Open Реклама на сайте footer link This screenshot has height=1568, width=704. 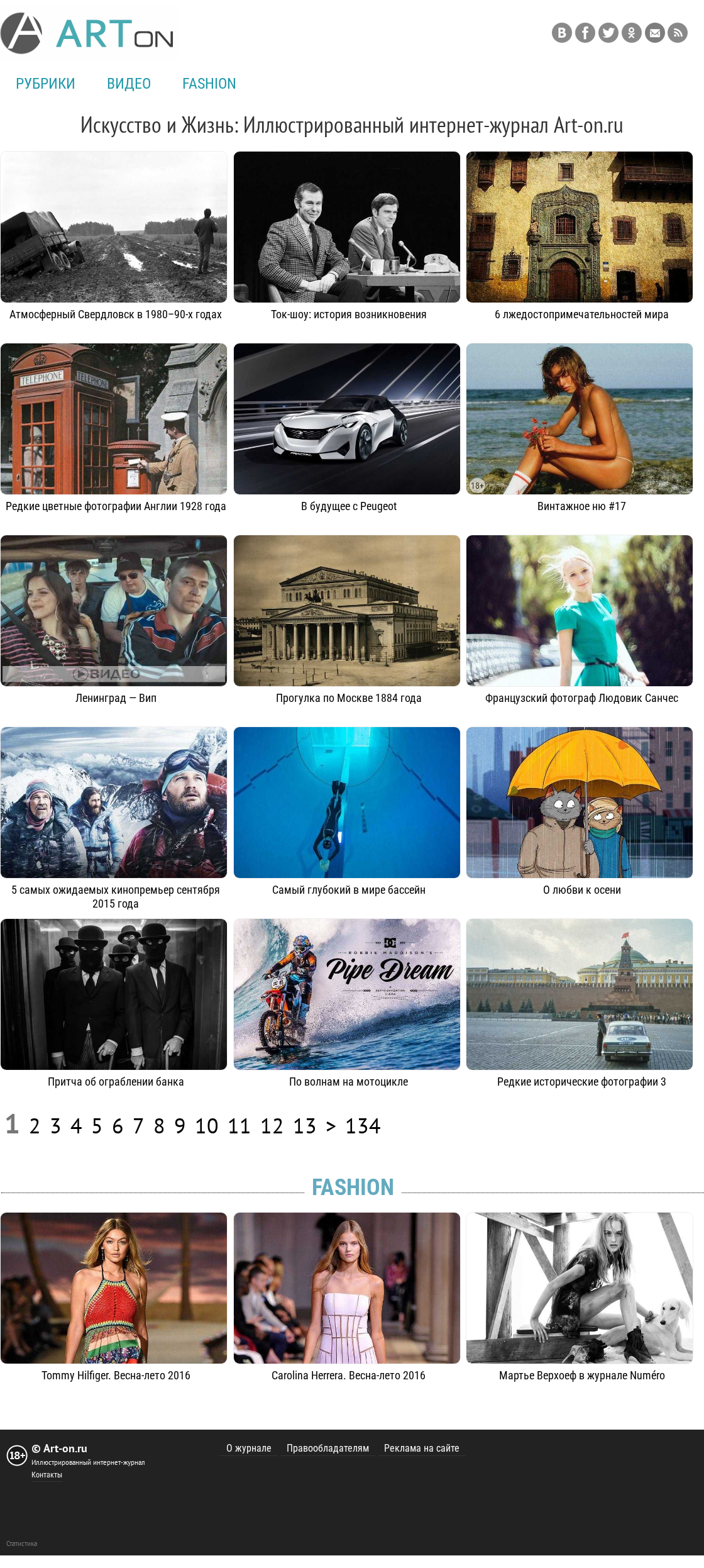tap(421, 1448)
